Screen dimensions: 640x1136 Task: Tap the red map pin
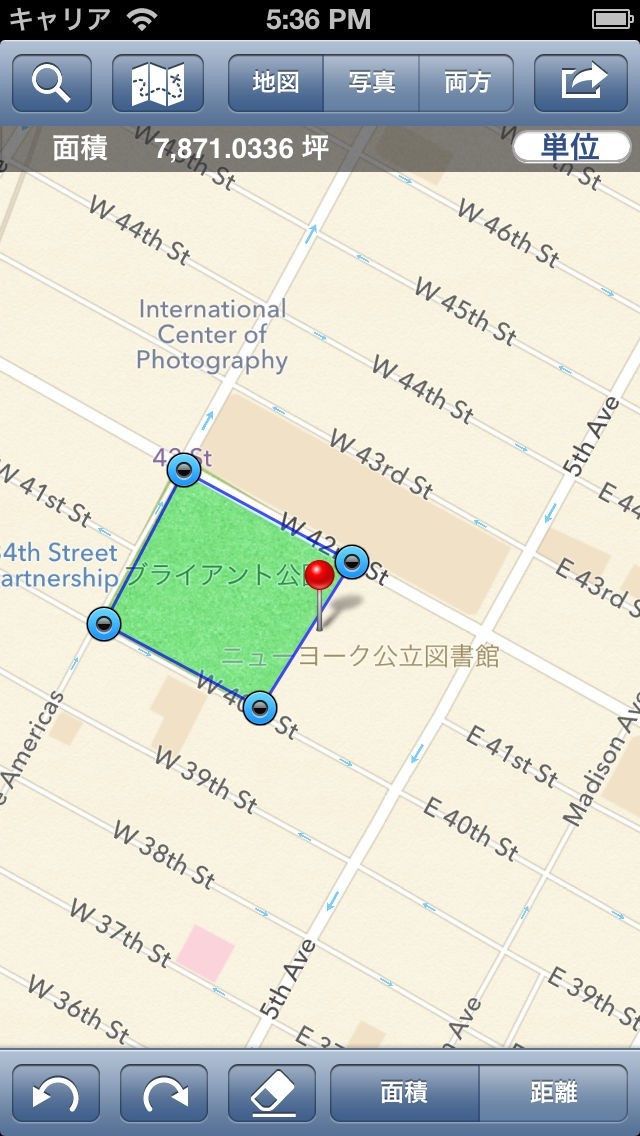click(320, 577)
